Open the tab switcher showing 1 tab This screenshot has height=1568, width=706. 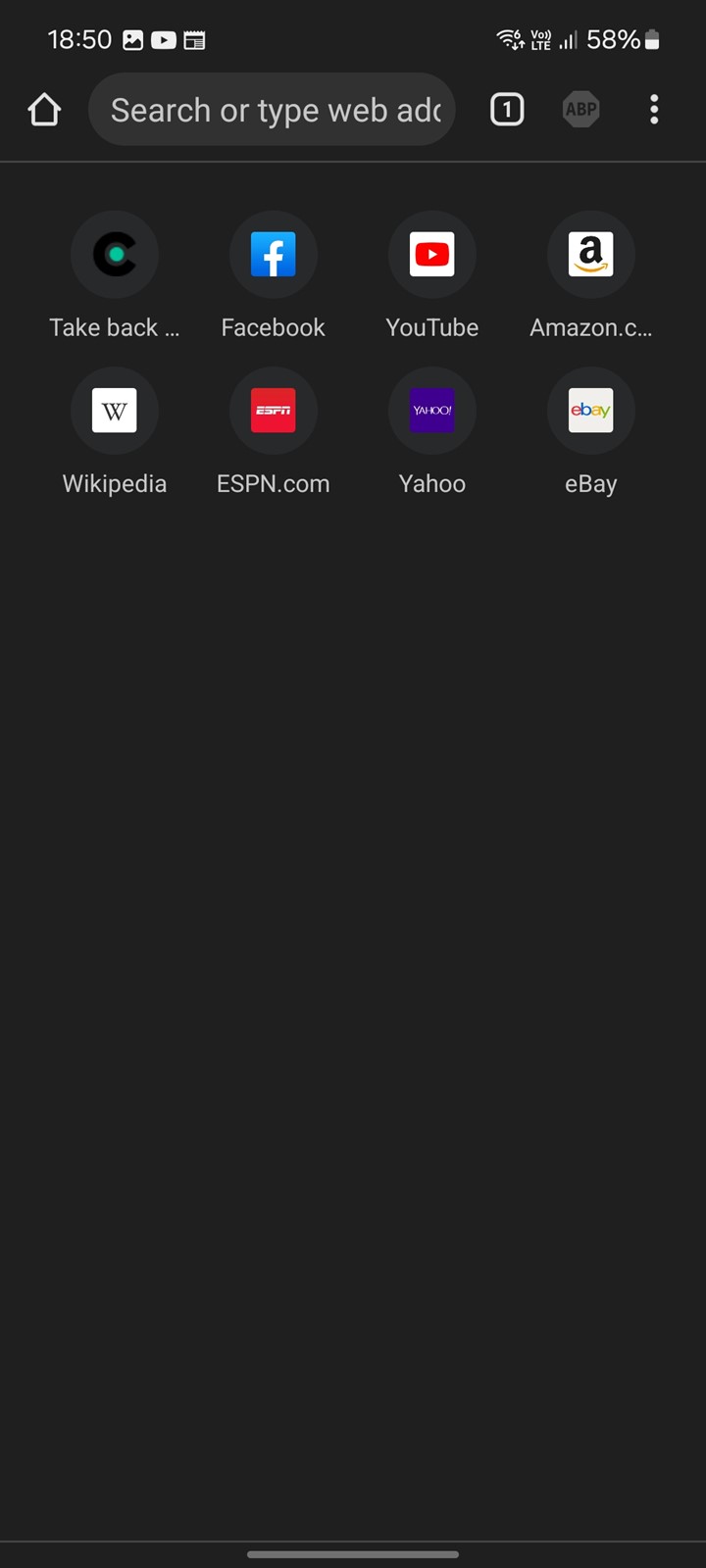pos(507,110)
